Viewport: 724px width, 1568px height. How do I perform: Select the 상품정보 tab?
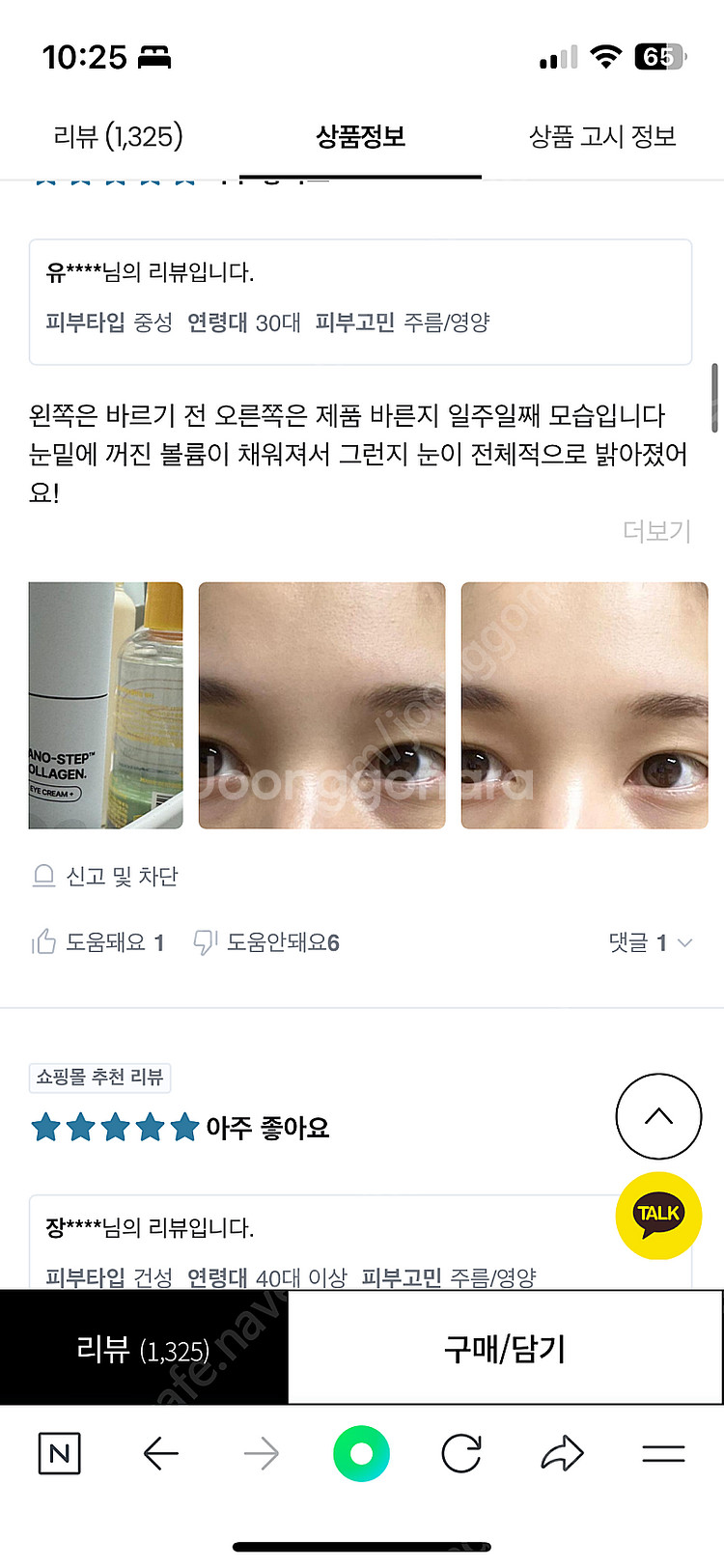tap(360, 137)
